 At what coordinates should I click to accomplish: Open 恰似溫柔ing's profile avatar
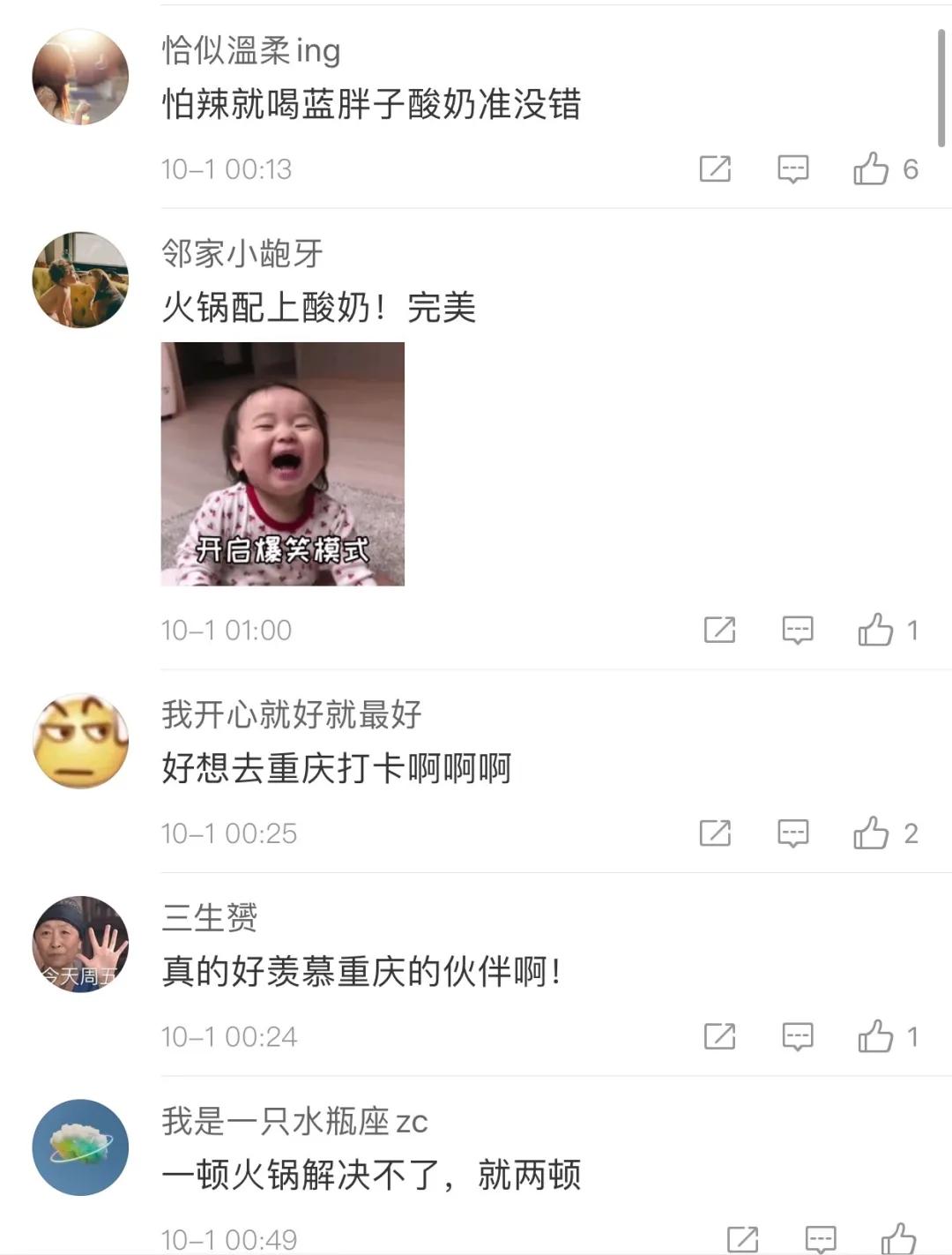coord(80,77)
